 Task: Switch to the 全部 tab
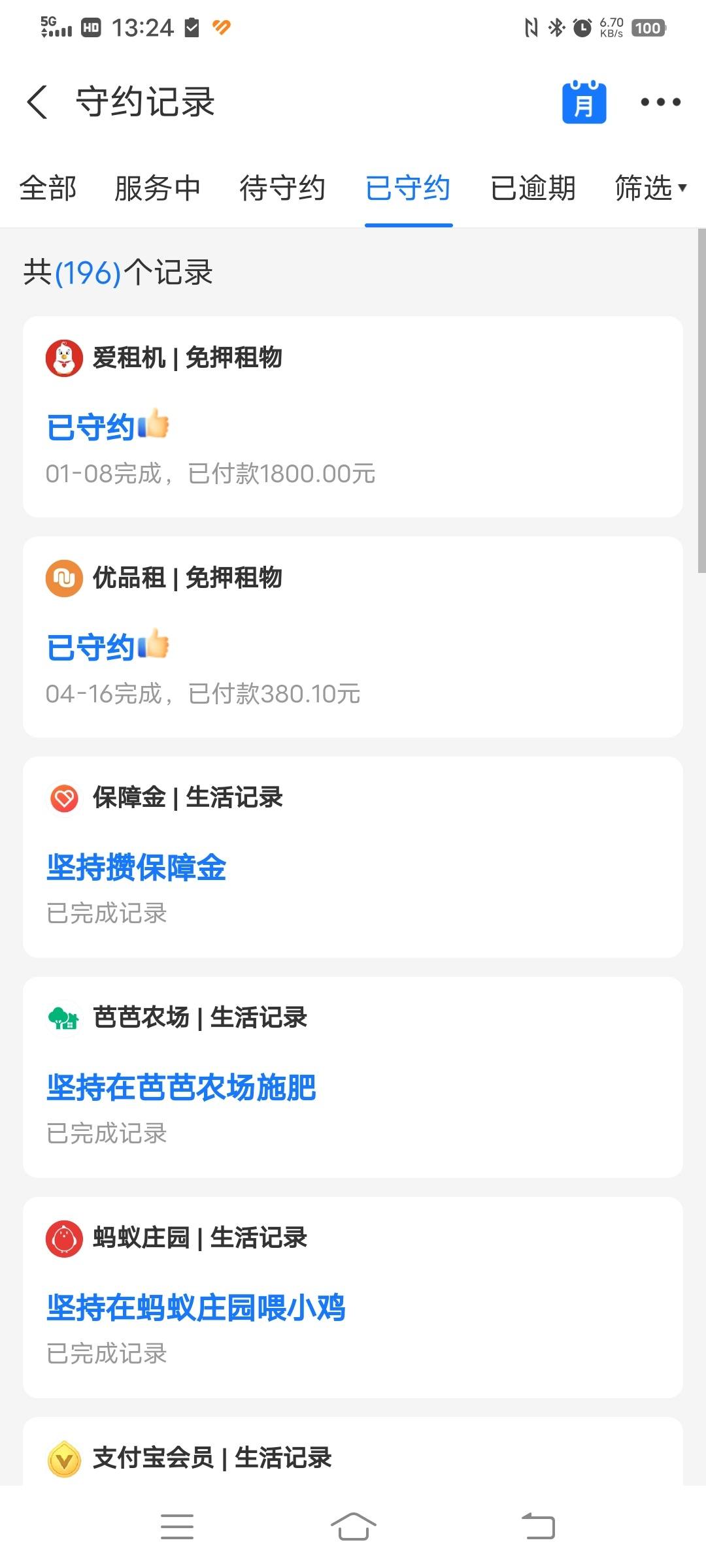pyautogui.click(x=48, y=188)
